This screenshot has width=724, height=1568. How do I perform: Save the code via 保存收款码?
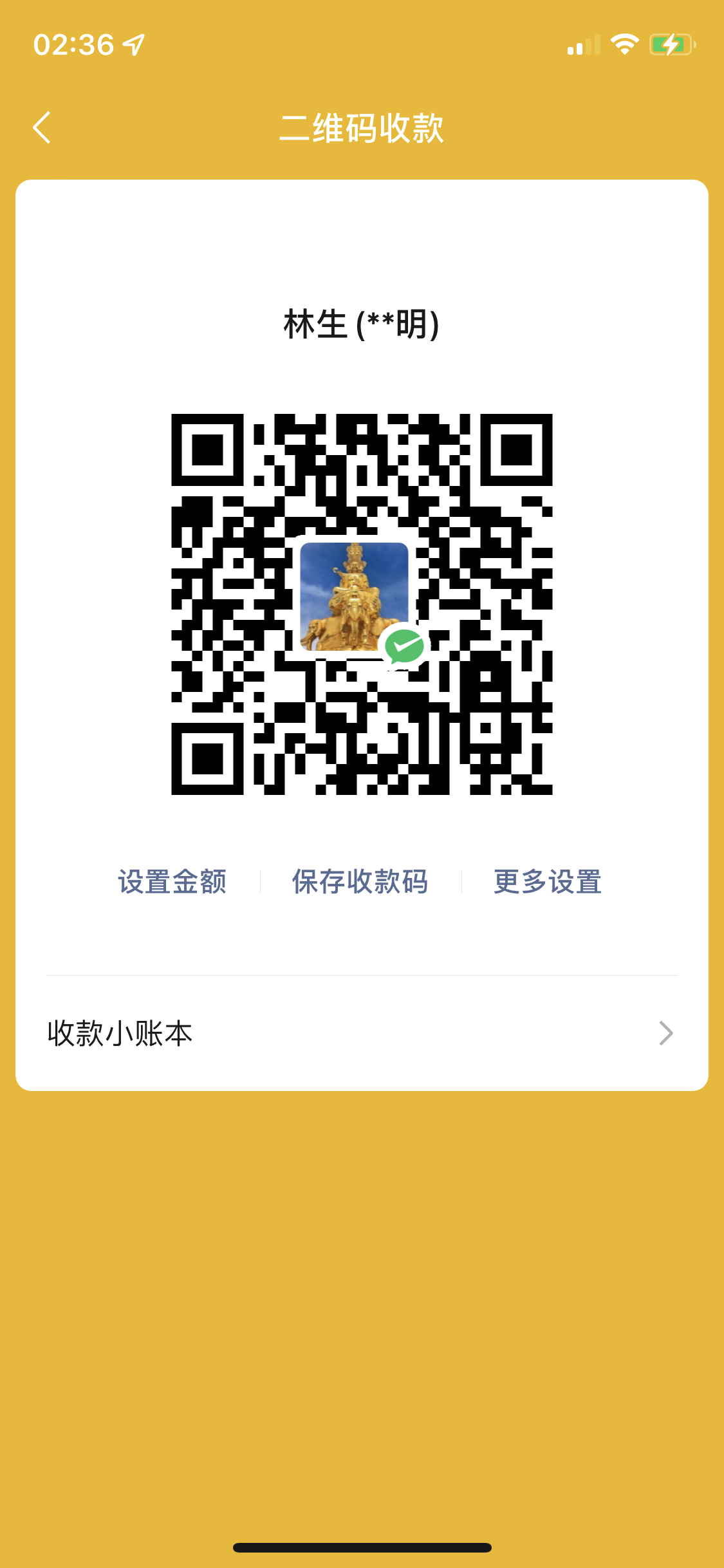360,881
